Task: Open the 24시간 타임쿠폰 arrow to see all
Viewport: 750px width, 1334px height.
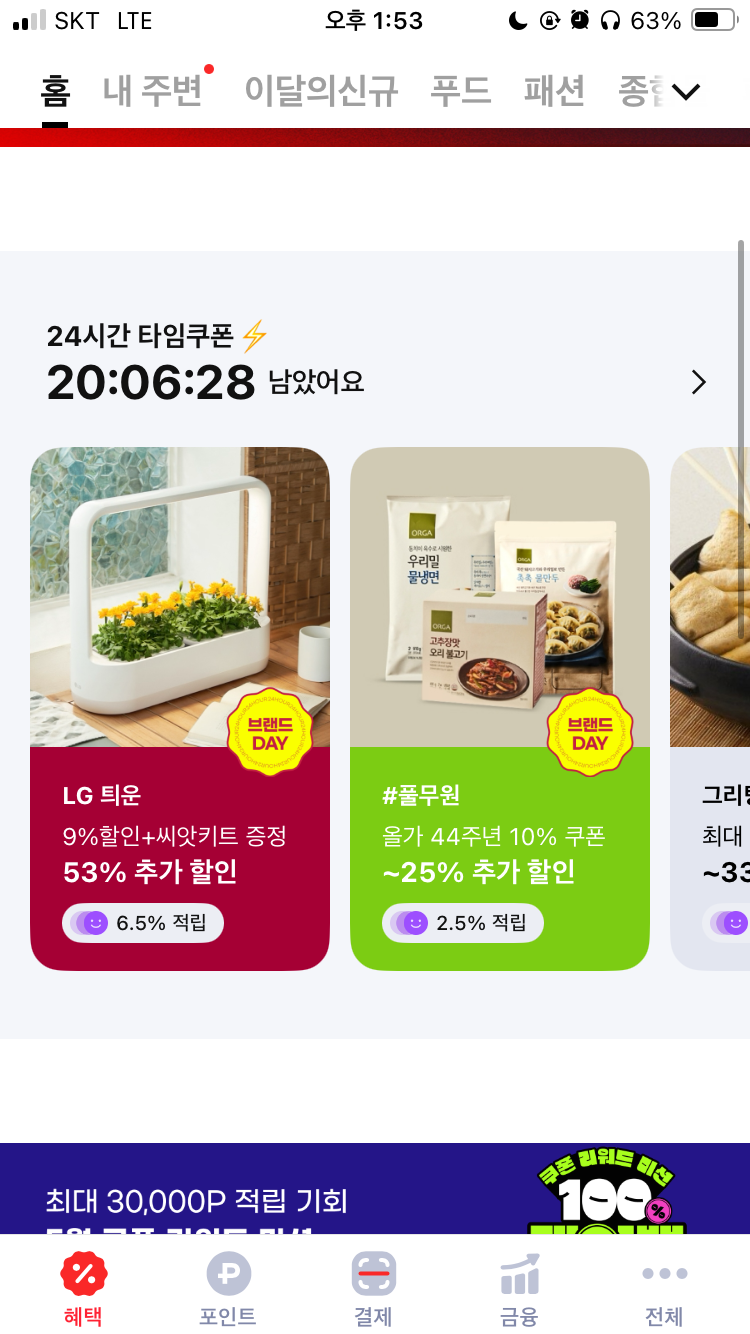Action: point(699,382)
